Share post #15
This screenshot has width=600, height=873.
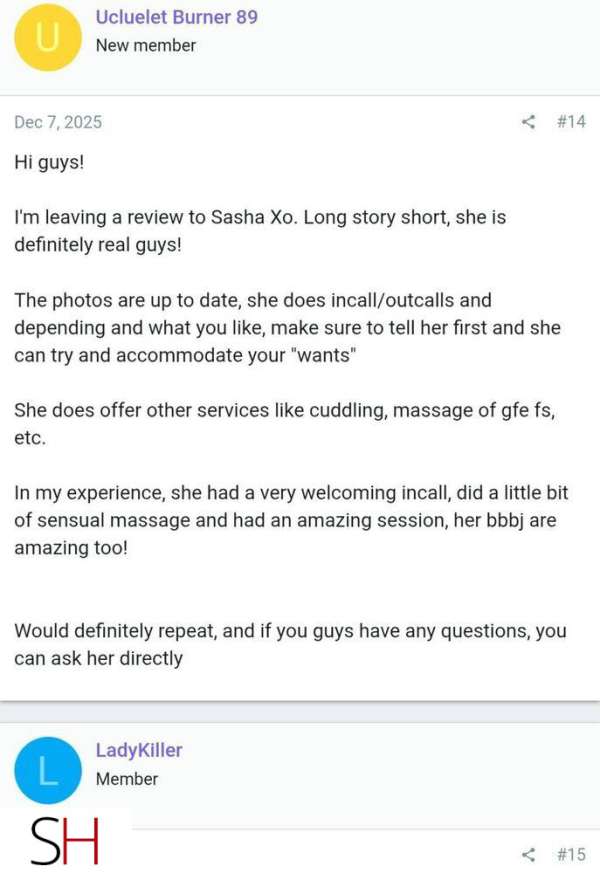[529, 854]
